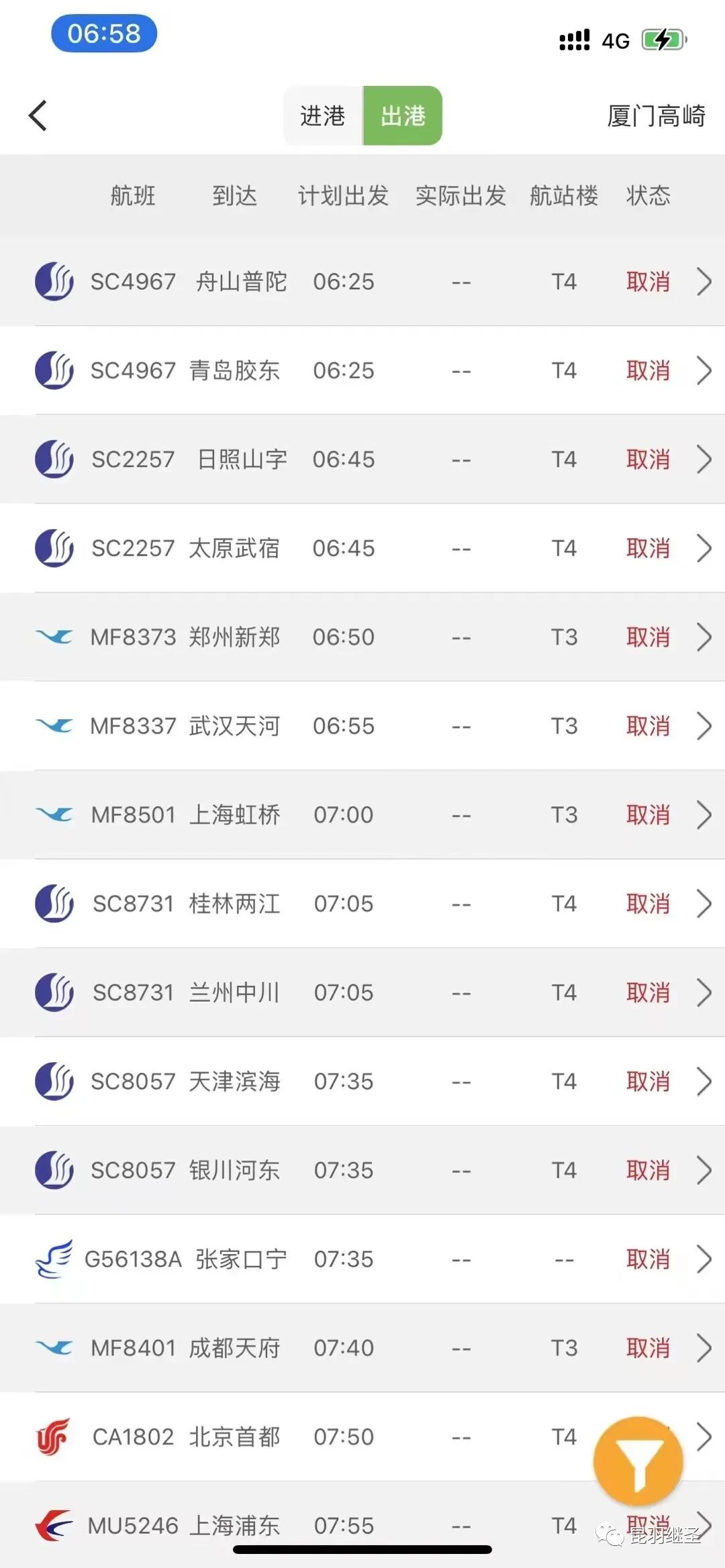
Task: Show CA1802 to 北京首都 details
Action: pos(362,1436)
